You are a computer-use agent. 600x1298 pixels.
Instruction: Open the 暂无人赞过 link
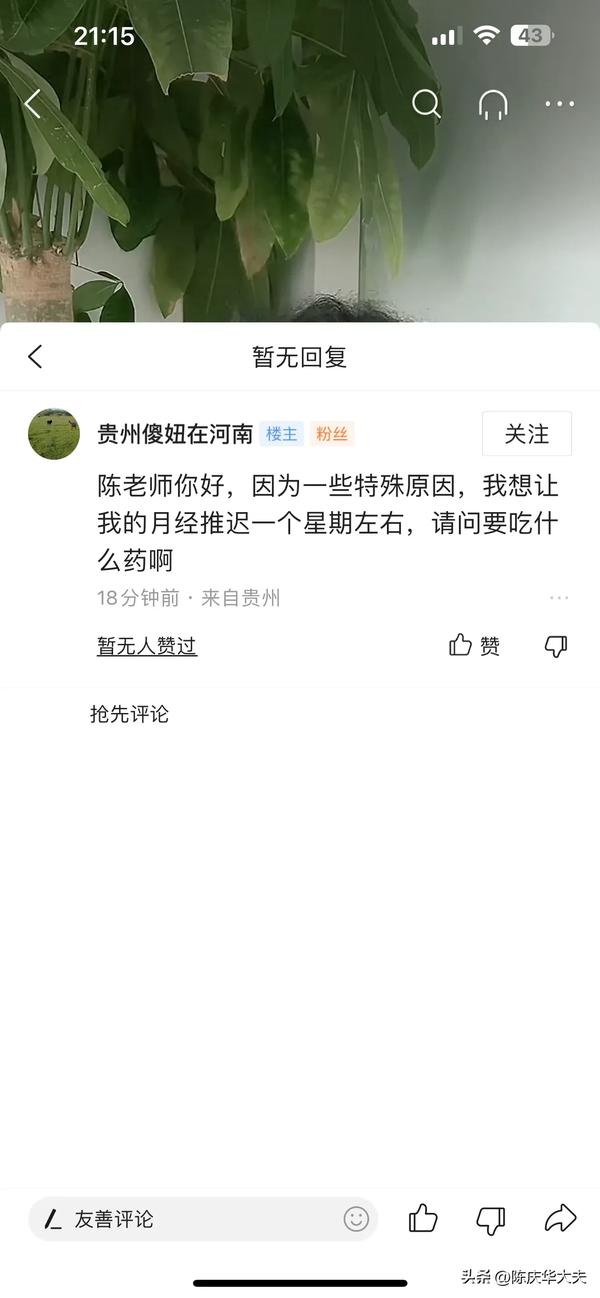147,646
